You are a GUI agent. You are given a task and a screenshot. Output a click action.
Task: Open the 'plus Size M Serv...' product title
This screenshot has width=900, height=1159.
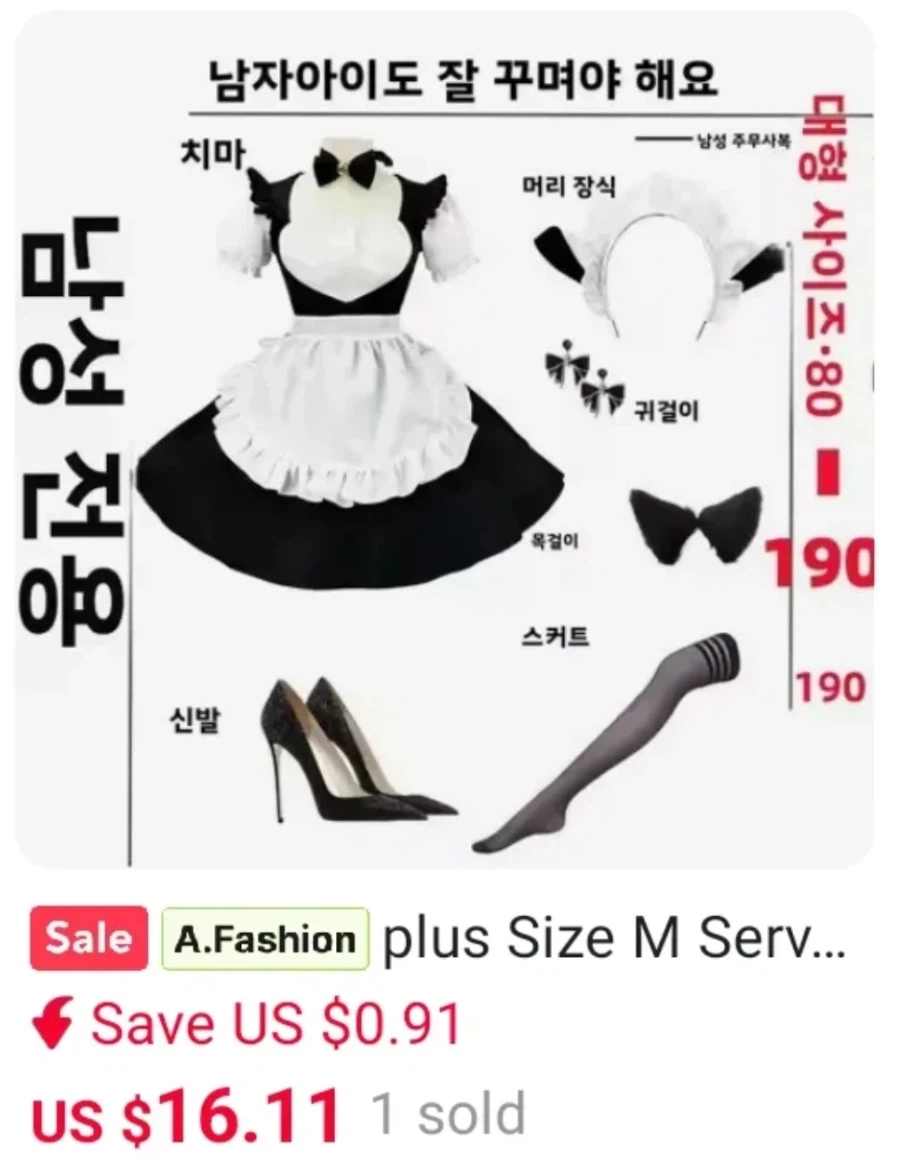[x=613, y=940]
